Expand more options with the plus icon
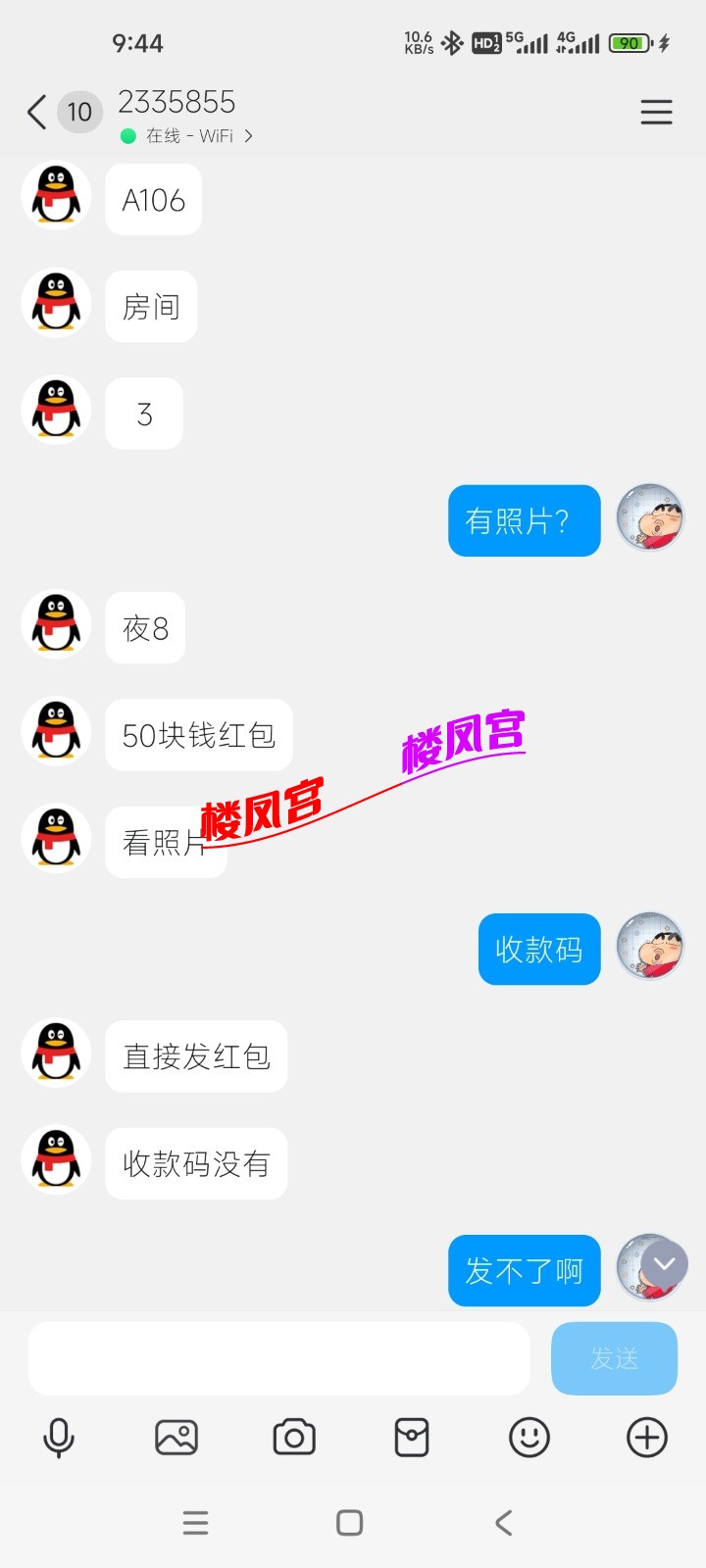This screenshot has width=706, height=1568. coord(647,1438)
